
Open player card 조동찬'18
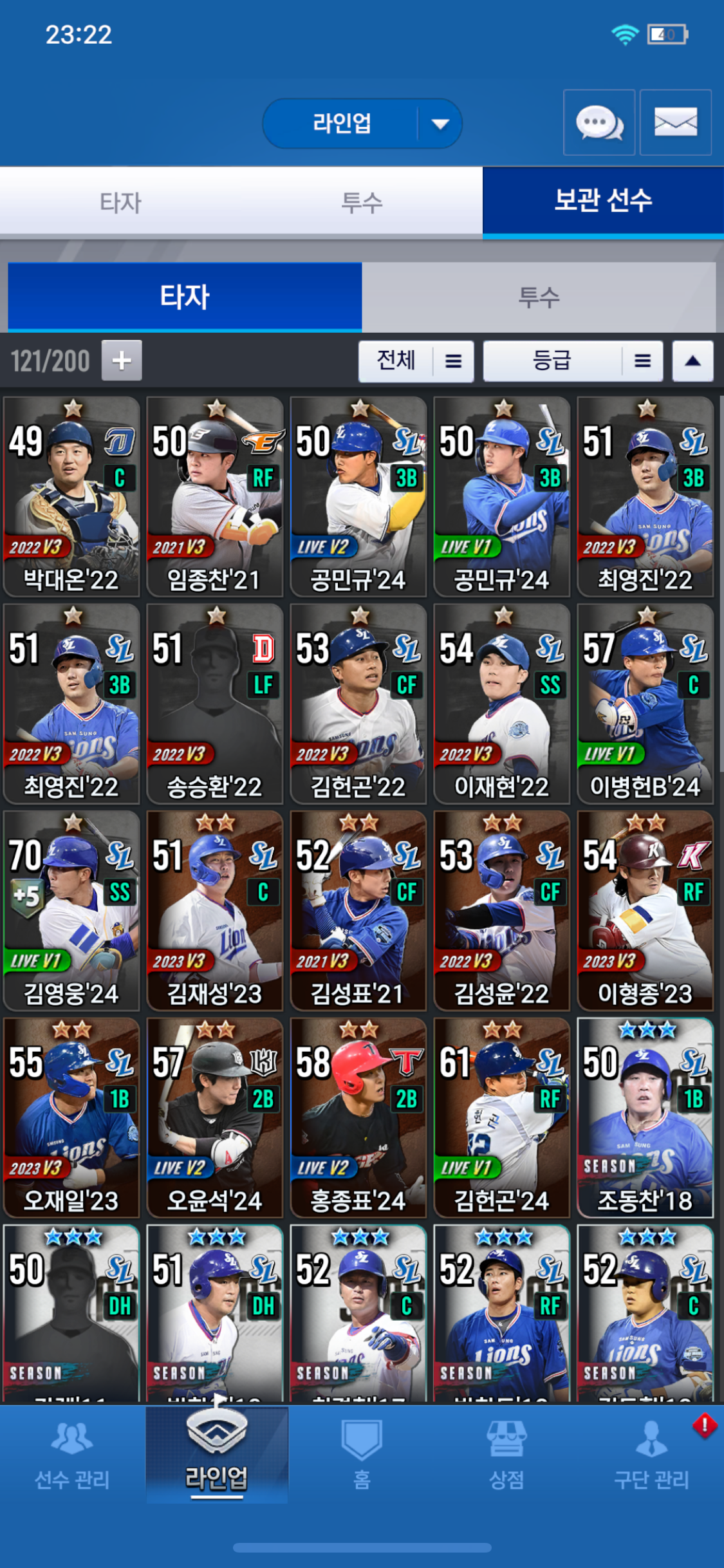(645, 1117)
